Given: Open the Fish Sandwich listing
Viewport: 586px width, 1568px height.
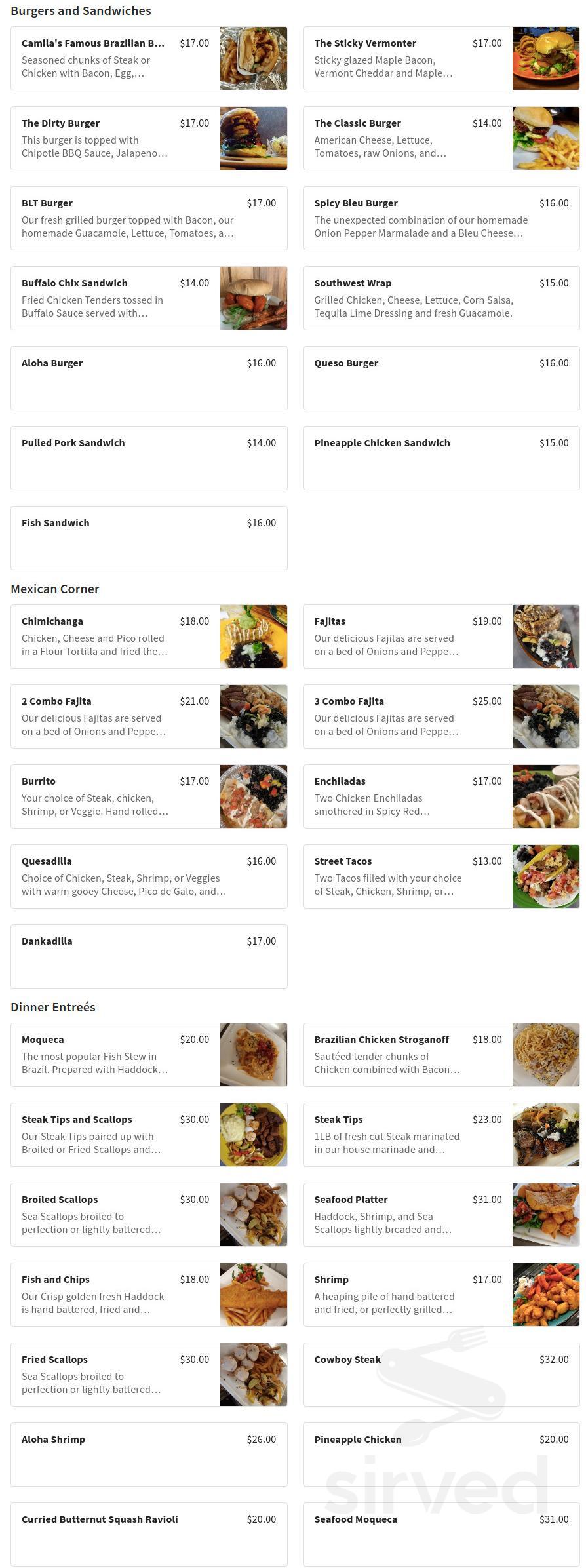Looking at the screenshot, I should pos(149,538).
